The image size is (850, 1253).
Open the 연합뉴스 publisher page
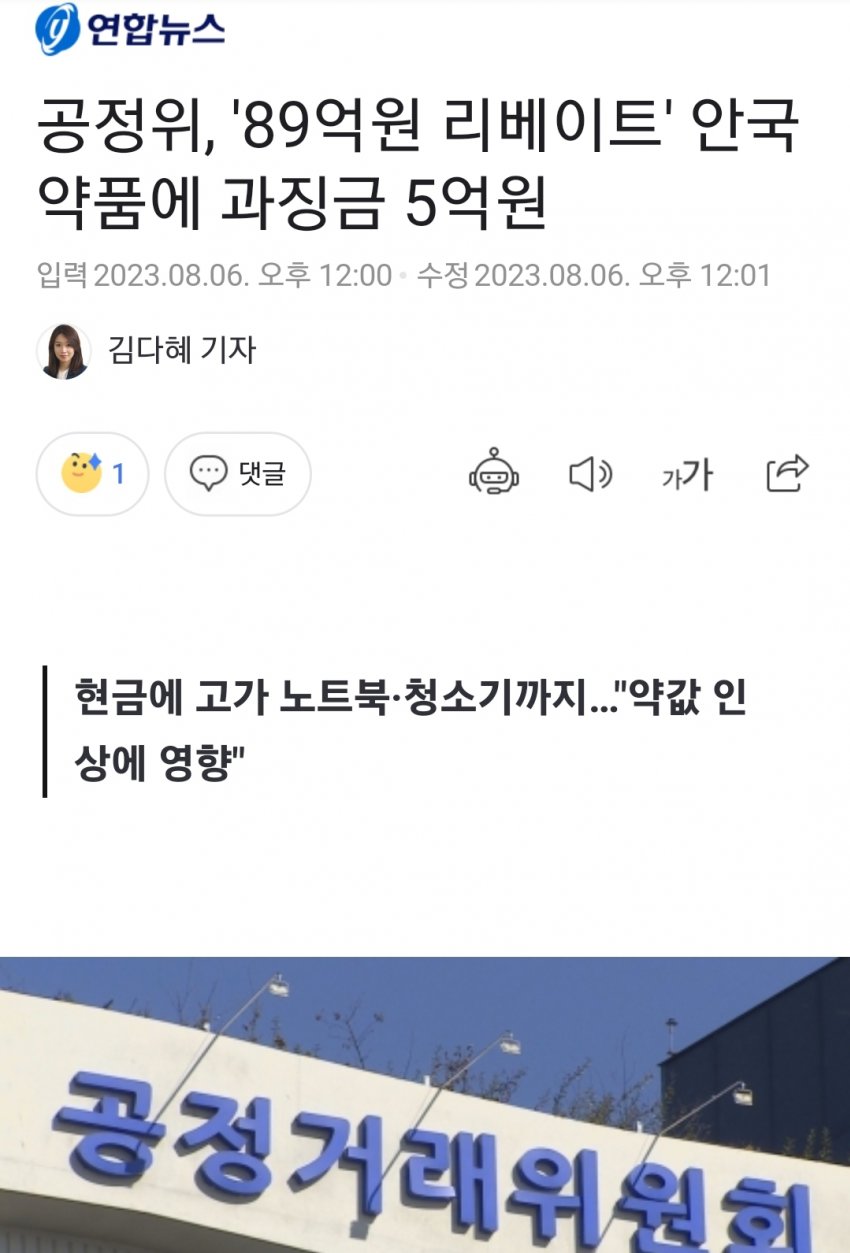click(x=130, y=30)
